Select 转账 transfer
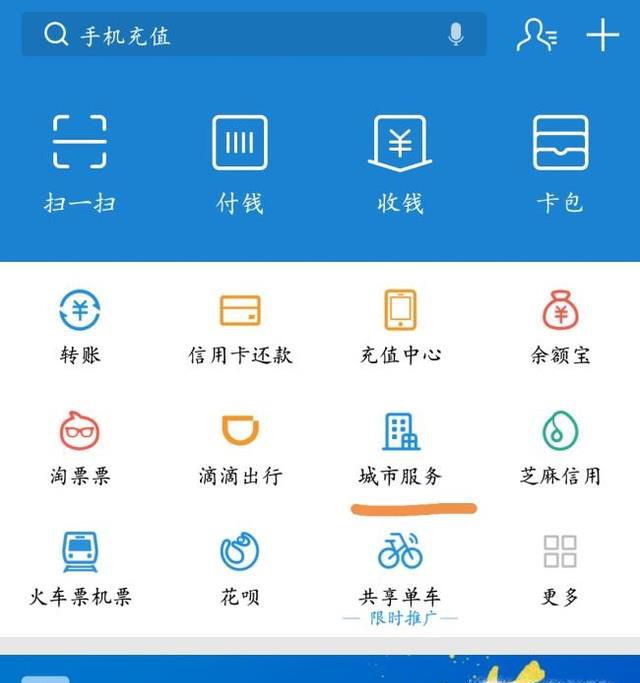 coord(80,326)
